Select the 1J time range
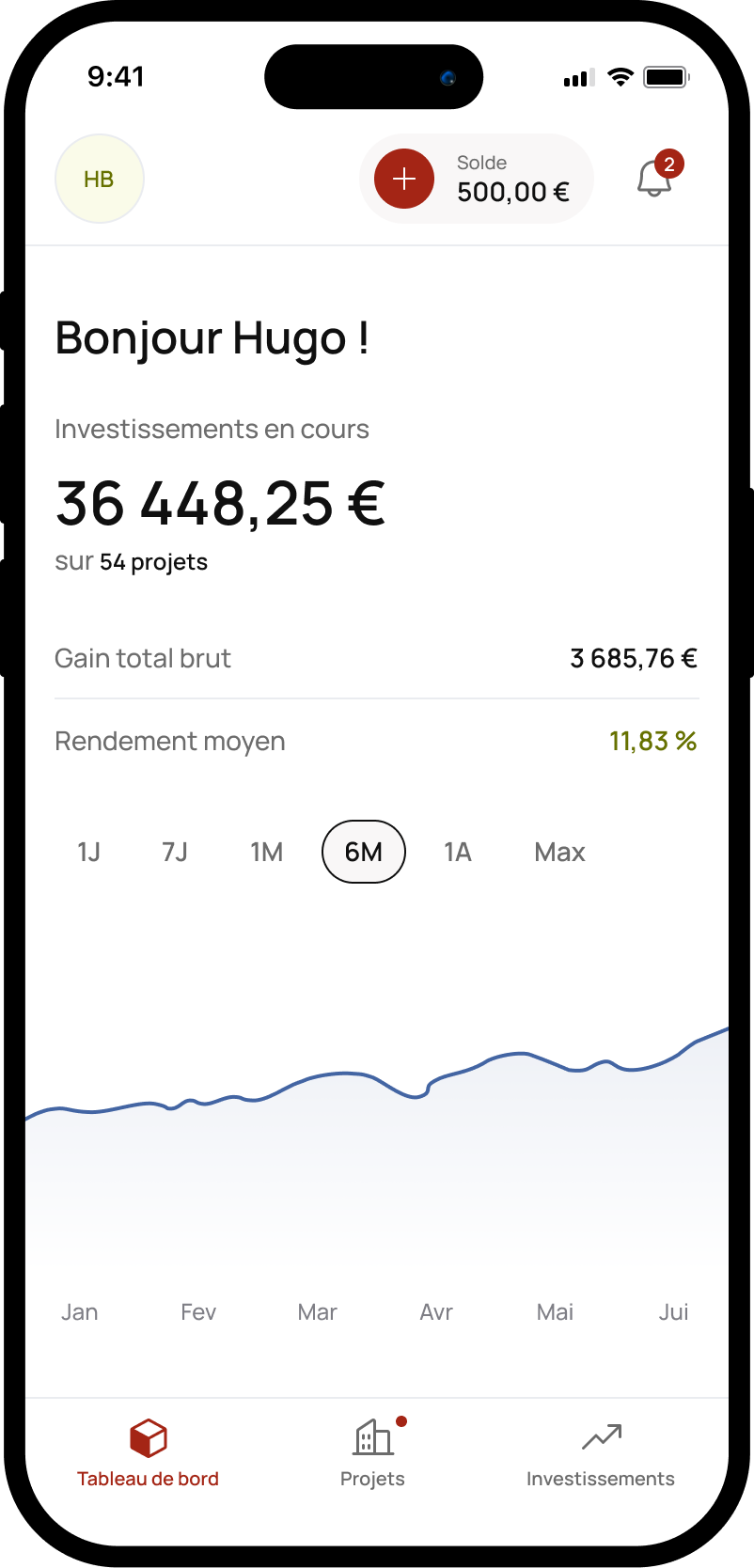Image resolution: width=754 pixels, height=1568 pixels. pos(89,852)
